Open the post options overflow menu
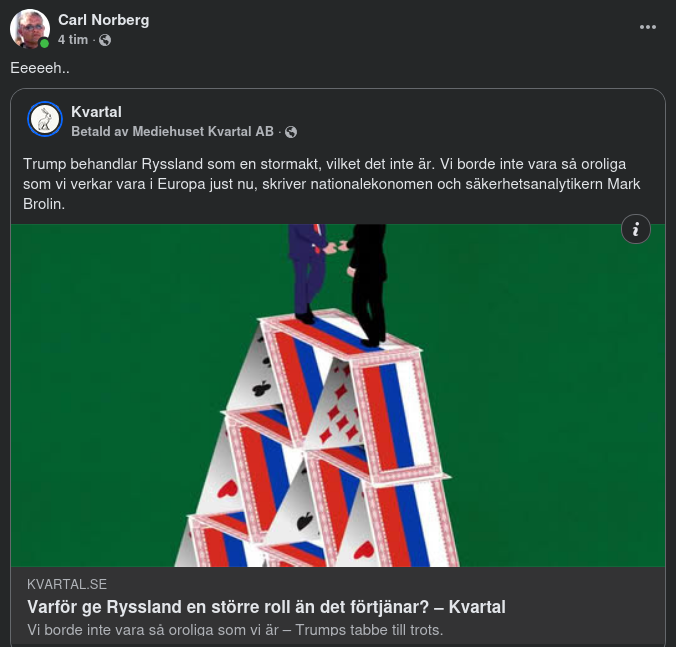This screenshot has height=647, width=676. [x=648, y=28]
